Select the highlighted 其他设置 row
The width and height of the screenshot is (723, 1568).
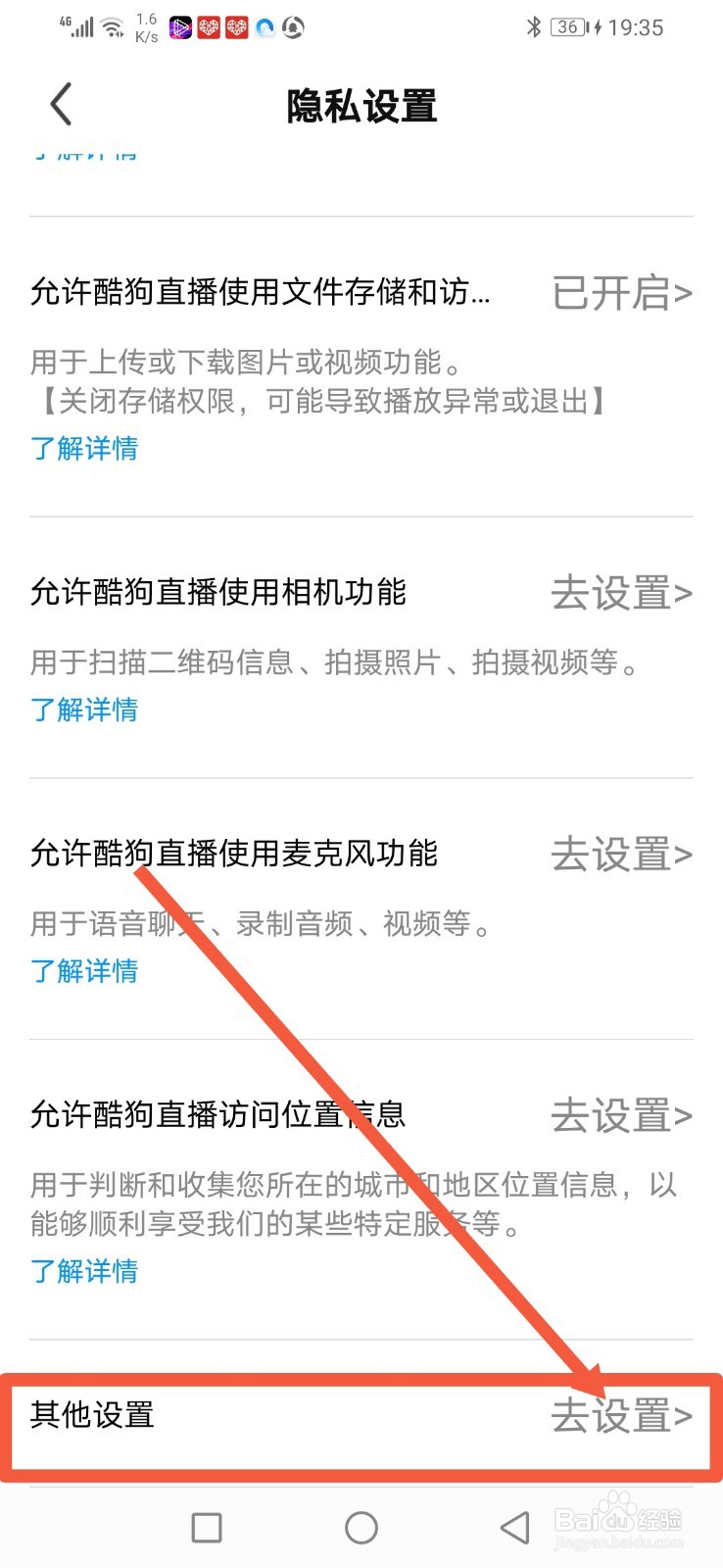(x=361, y=1416)
